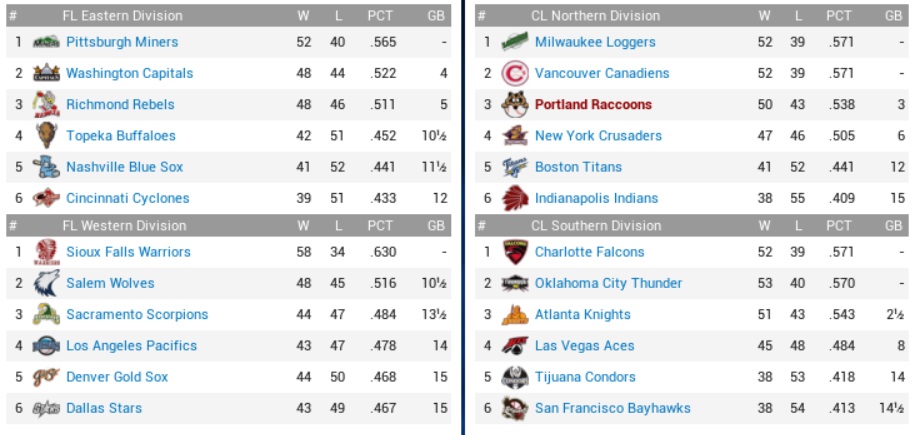Go to the Dallas Stars page

tap(104, 408)
